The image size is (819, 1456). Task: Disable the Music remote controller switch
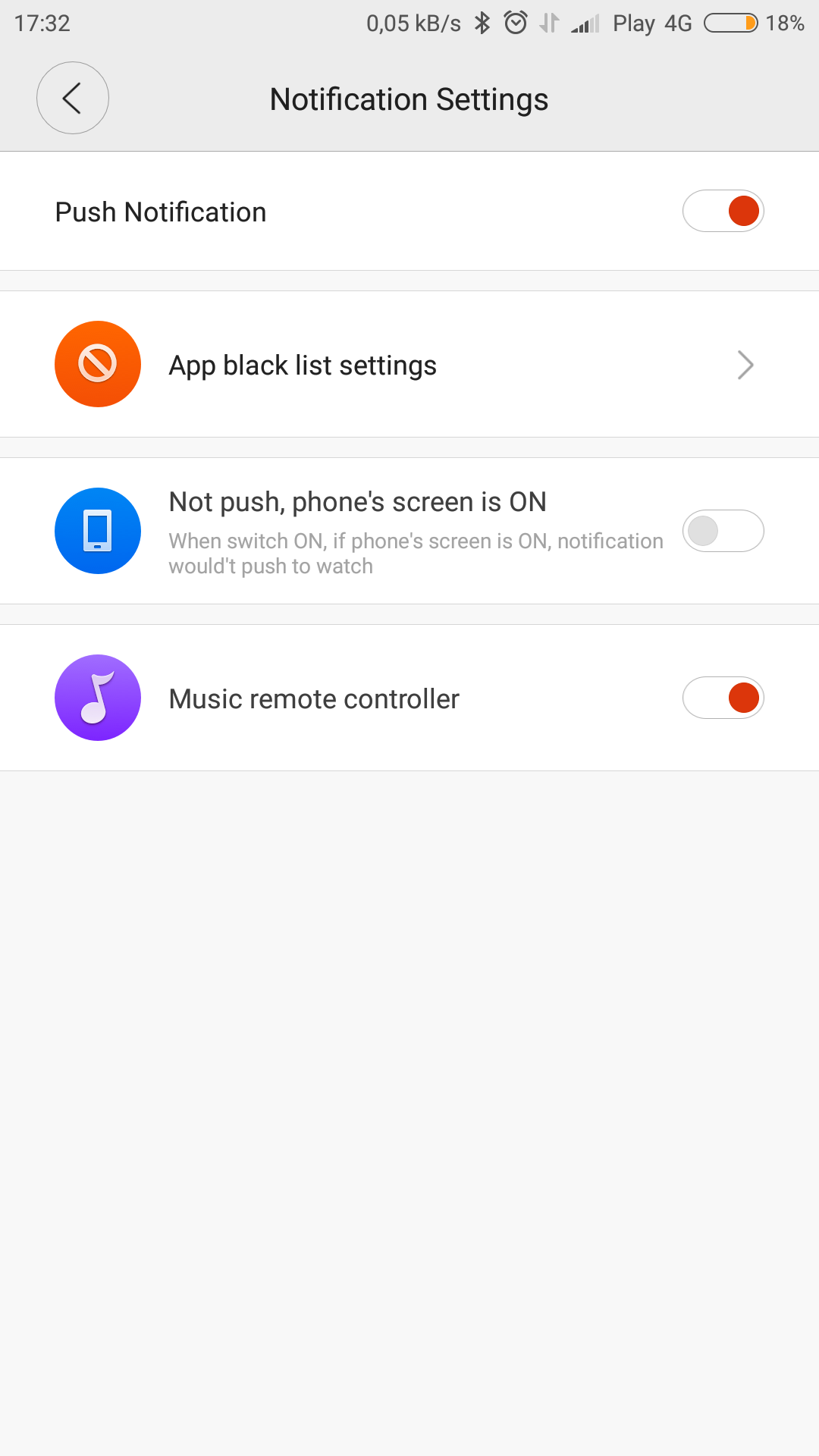pyautogui.click(x=723, y=698)
